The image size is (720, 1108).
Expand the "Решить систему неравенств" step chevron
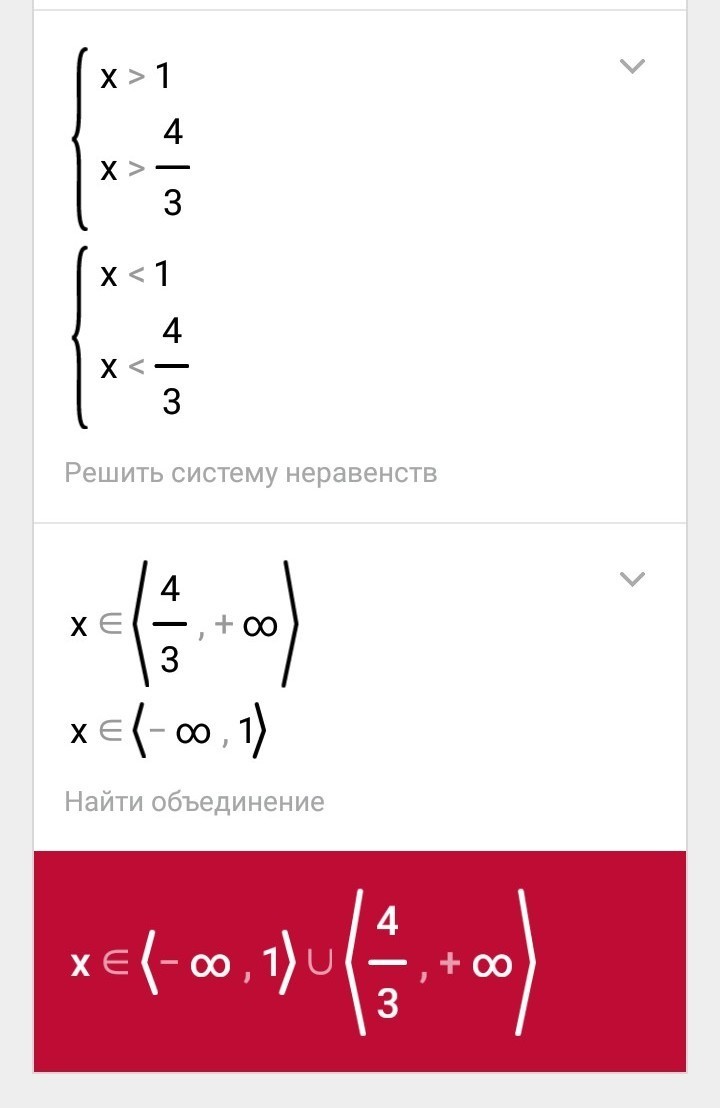(x=632, y=67)
